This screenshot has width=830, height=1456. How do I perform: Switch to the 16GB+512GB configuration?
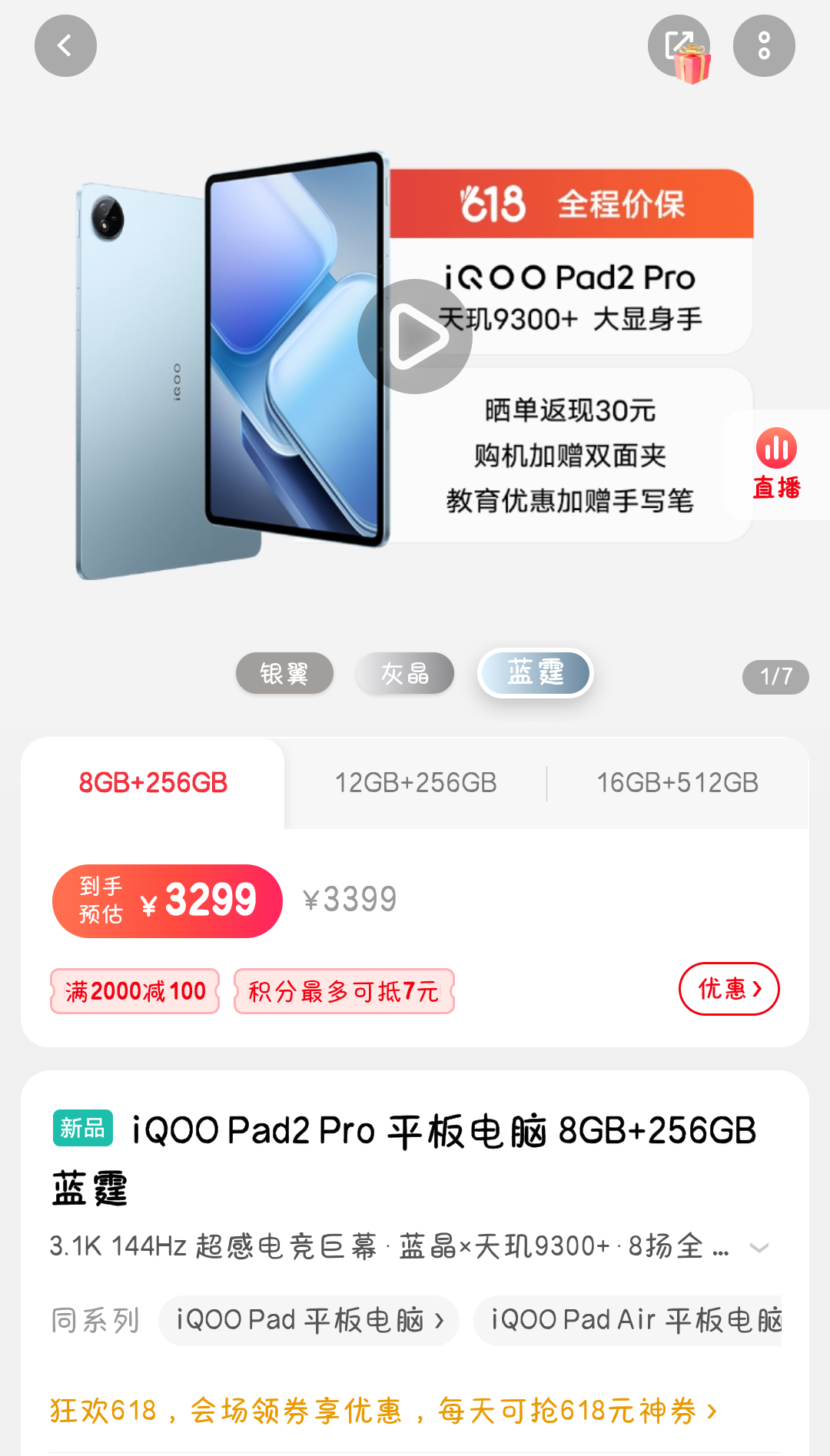[677, 783]
